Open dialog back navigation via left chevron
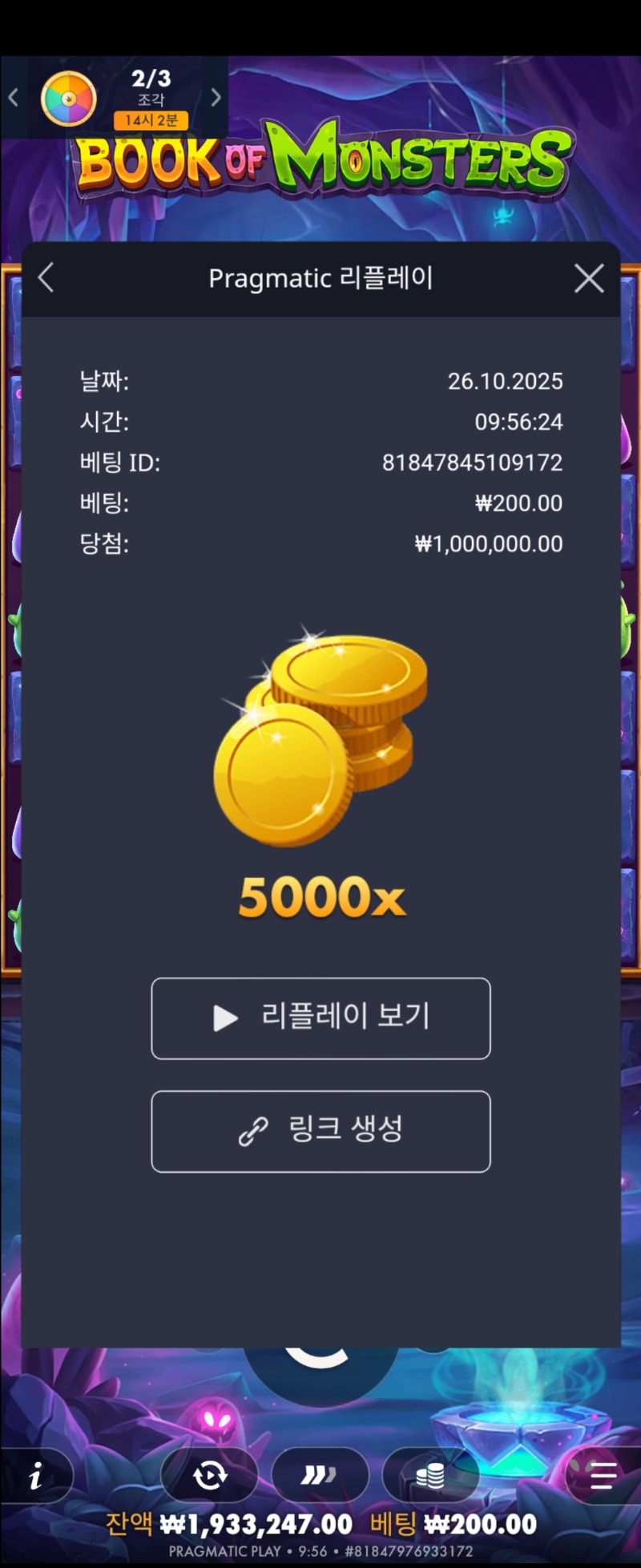The image size is (641, 1568). pos(46,278)
